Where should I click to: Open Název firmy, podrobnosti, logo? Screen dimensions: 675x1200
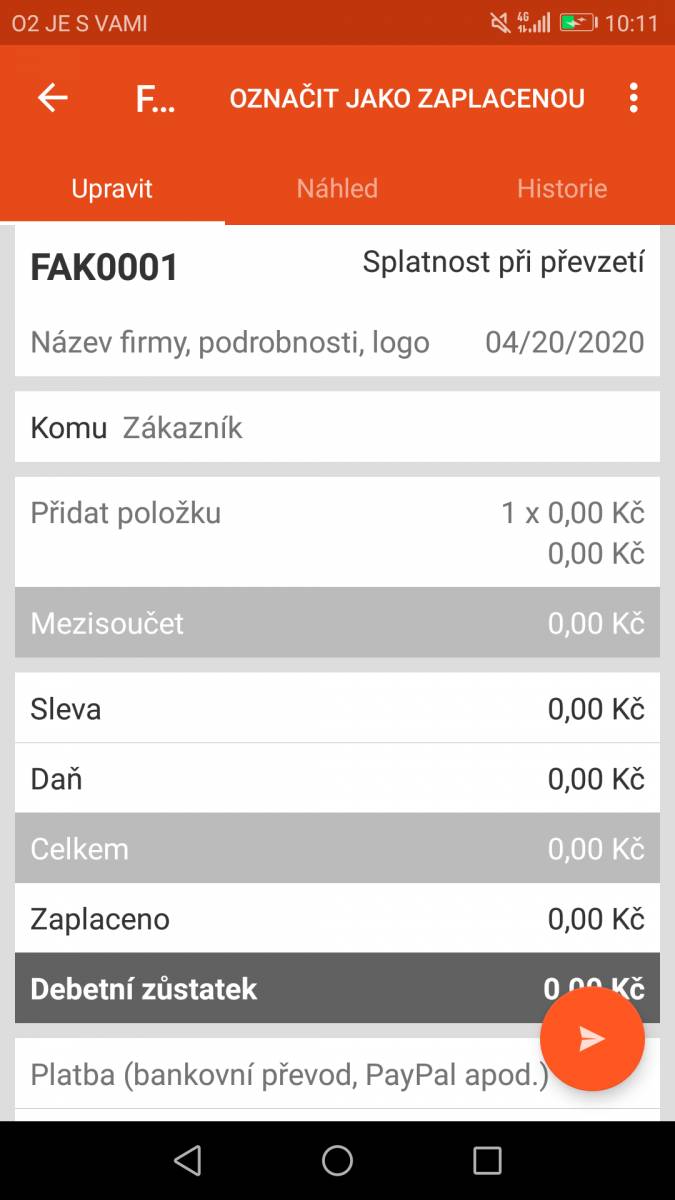coord(230,343)
